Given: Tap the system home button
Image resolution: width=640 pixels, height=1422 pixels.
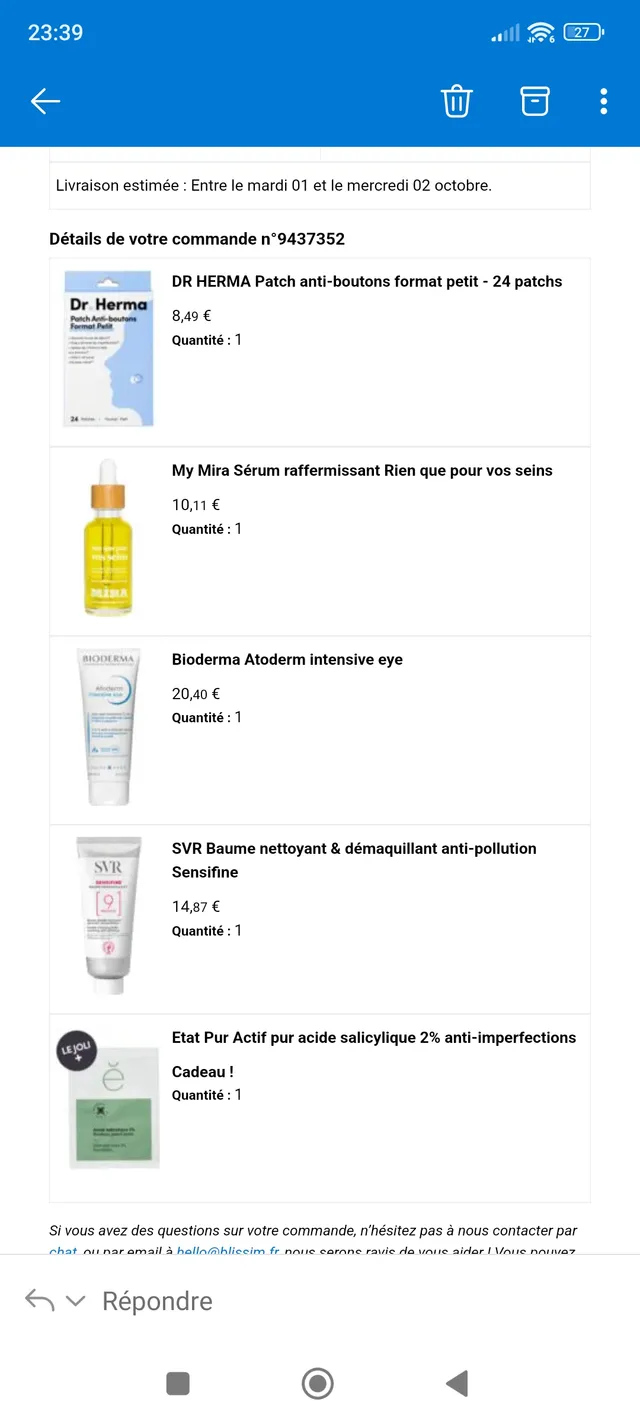Looking at the screenshot, I should [x=318, y=1384].
